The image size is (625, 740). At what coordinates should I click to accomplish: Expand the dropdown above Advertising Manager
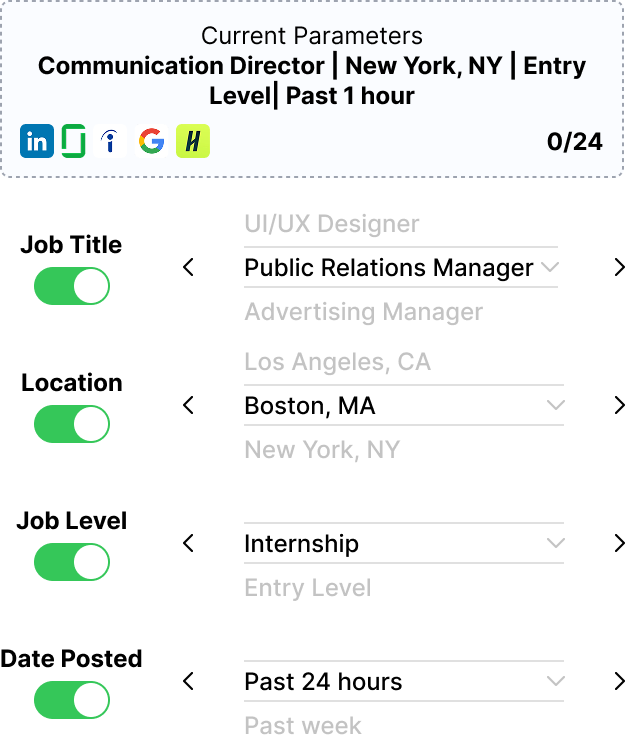pos(549,267)
